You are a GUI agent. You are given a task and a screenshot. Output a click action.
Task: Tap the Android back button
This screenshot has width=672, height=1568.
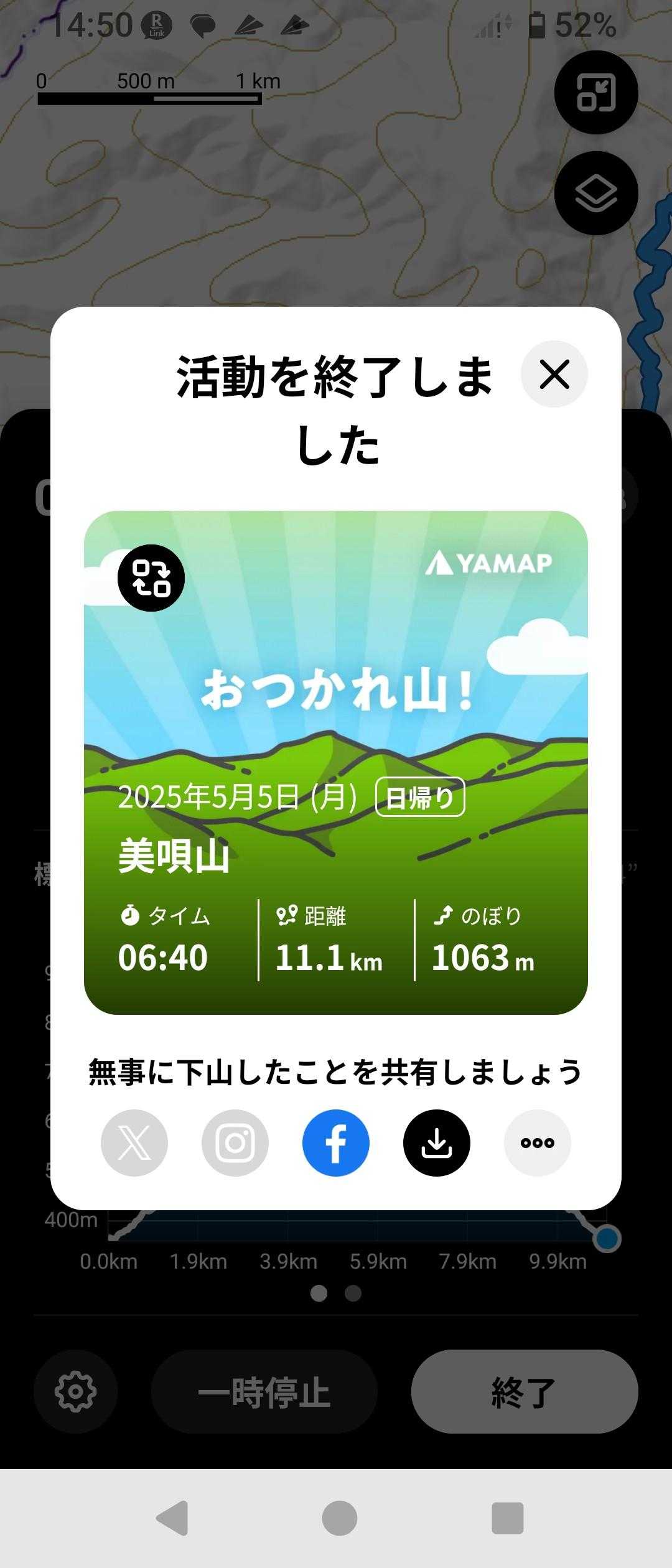(x=172, y=1518)
